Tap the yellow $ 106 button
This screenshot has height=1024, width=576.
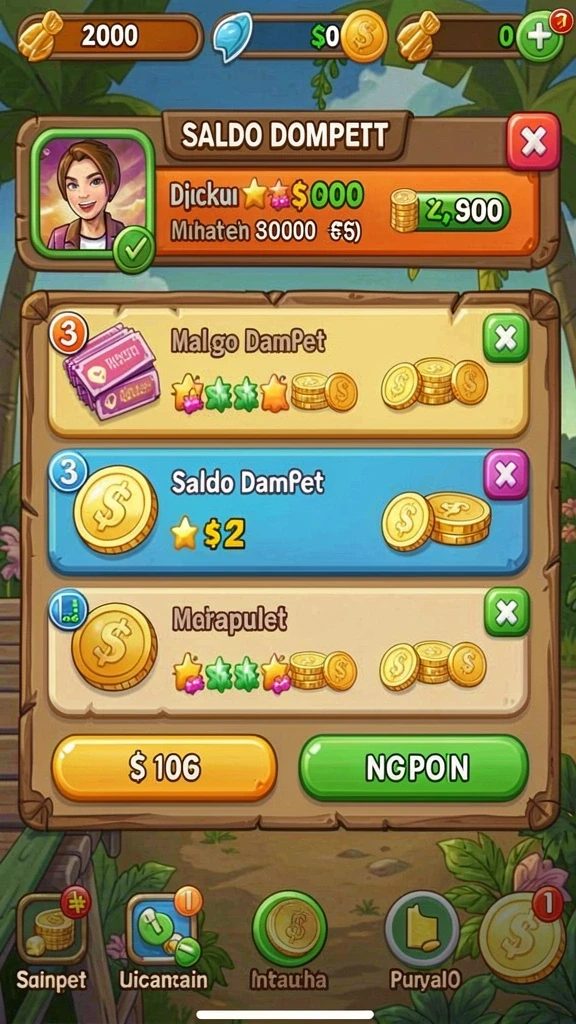(x=164, y=768)
